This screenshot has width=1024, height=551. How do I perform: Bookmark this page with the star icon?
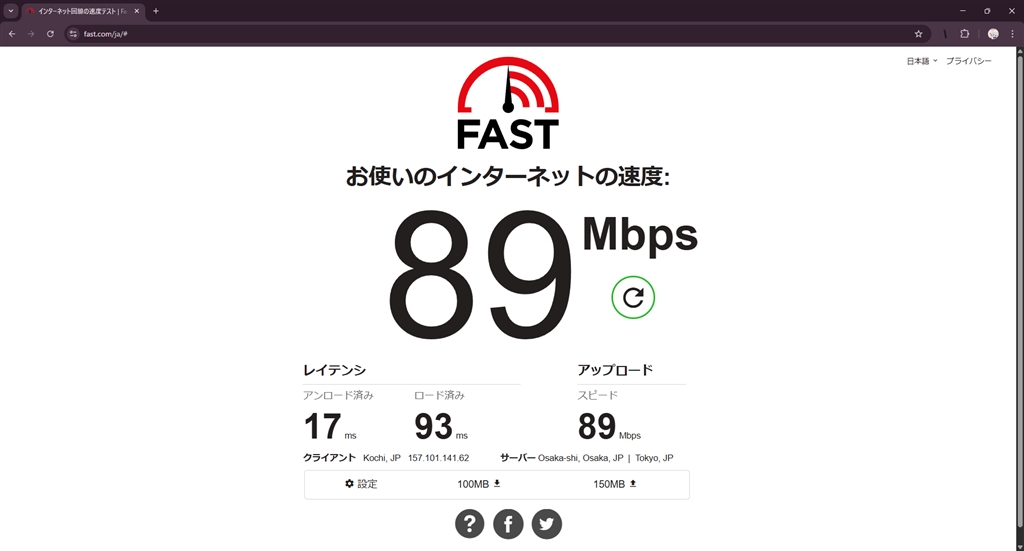pos(918,33)
